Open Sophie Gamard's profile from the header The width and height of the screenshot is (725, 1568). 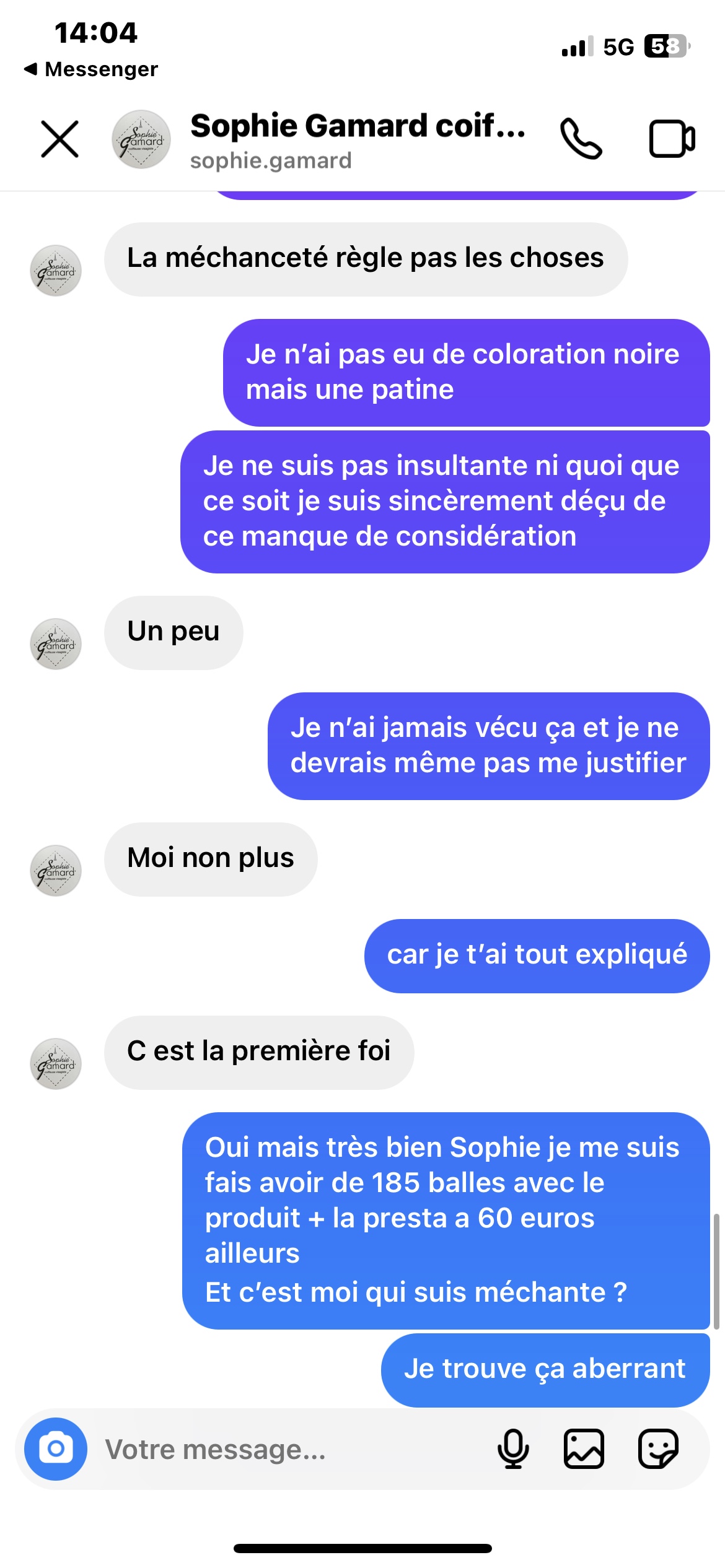click(x=356, y=140)
